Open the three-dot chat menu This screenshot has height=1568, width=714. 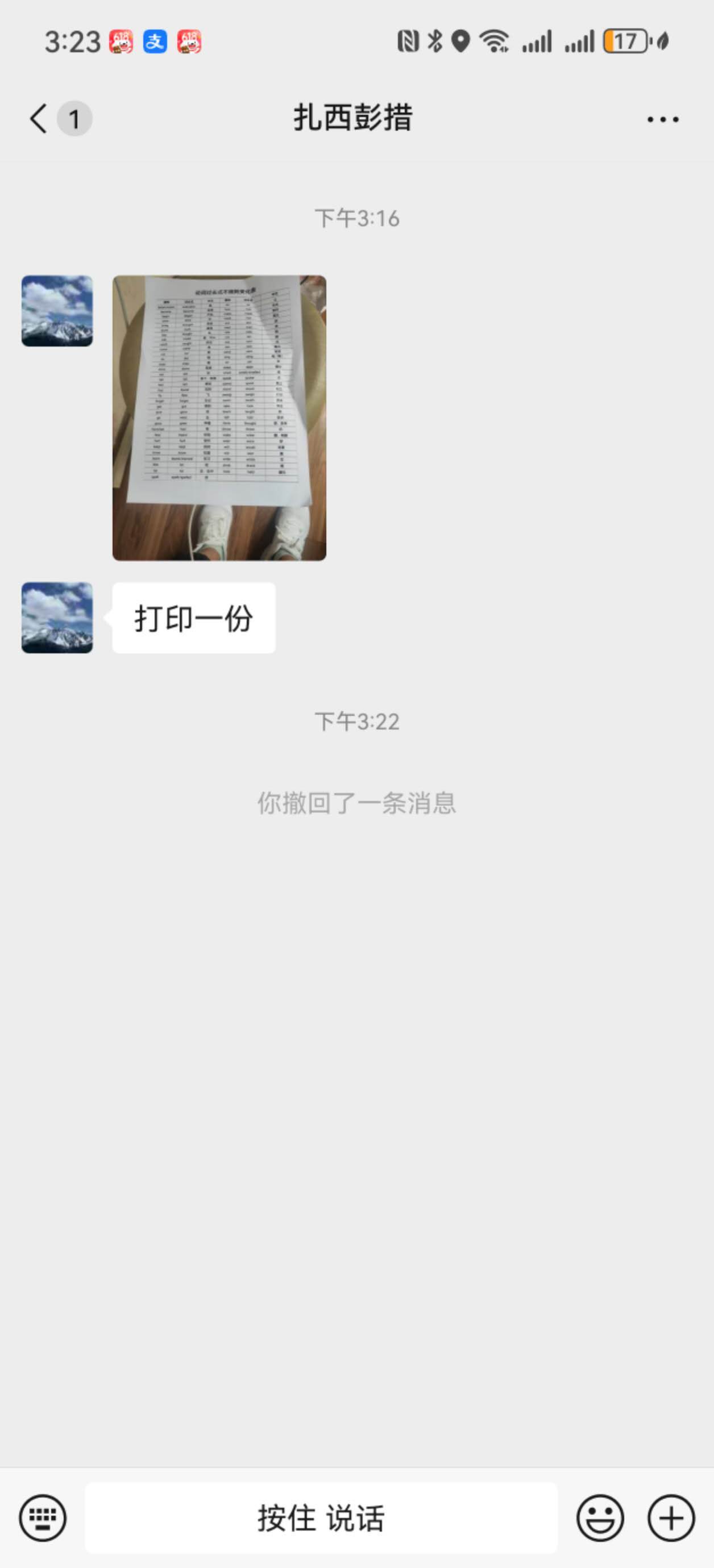(663, 119)
